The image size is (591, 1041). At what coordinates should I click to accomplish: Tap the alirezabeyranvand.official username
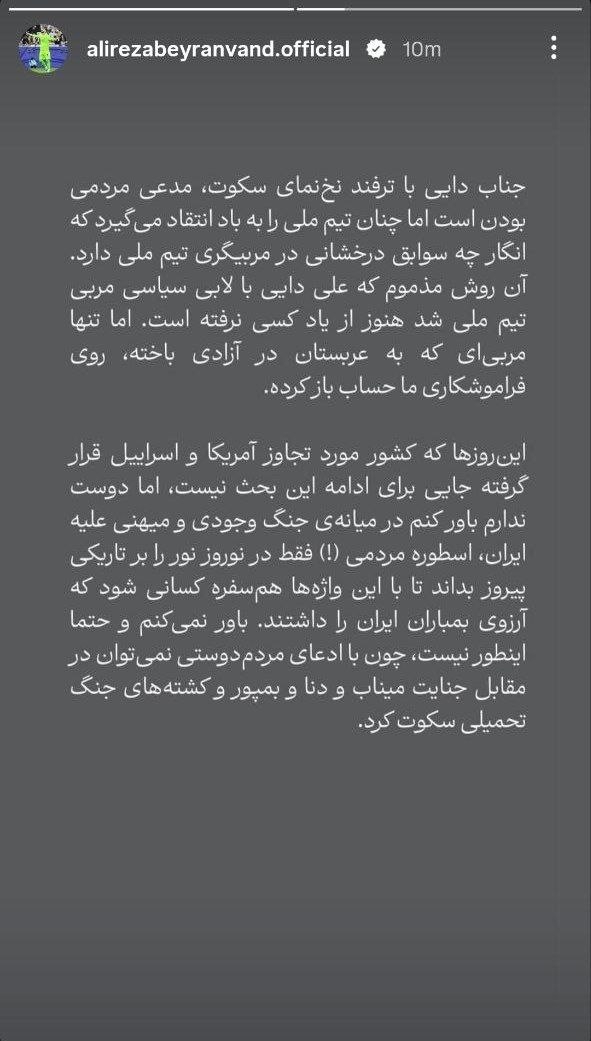[218, 49]
